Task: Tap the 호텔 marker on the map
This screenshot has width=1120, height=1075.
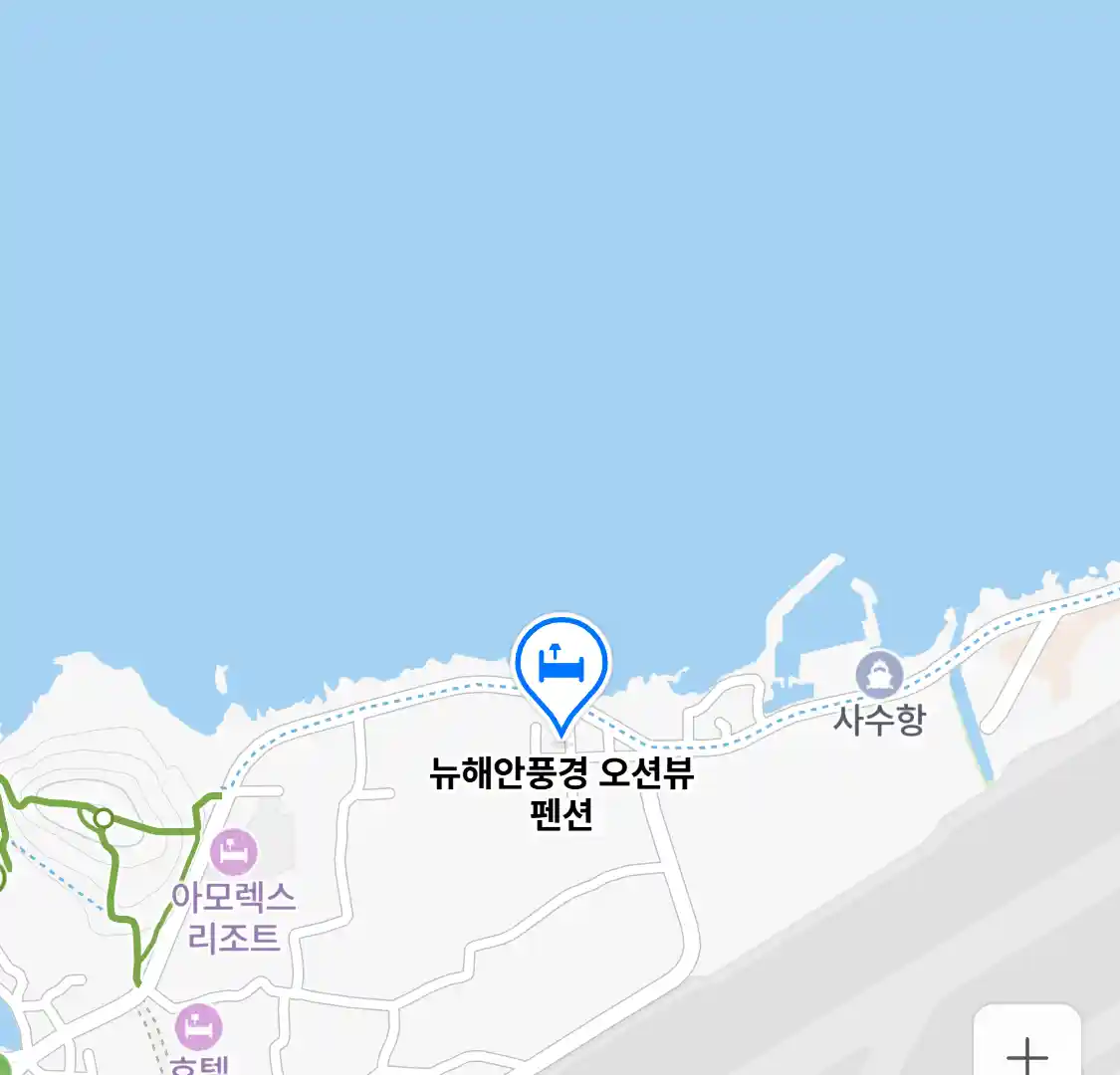Action: tap(199, 1027)
